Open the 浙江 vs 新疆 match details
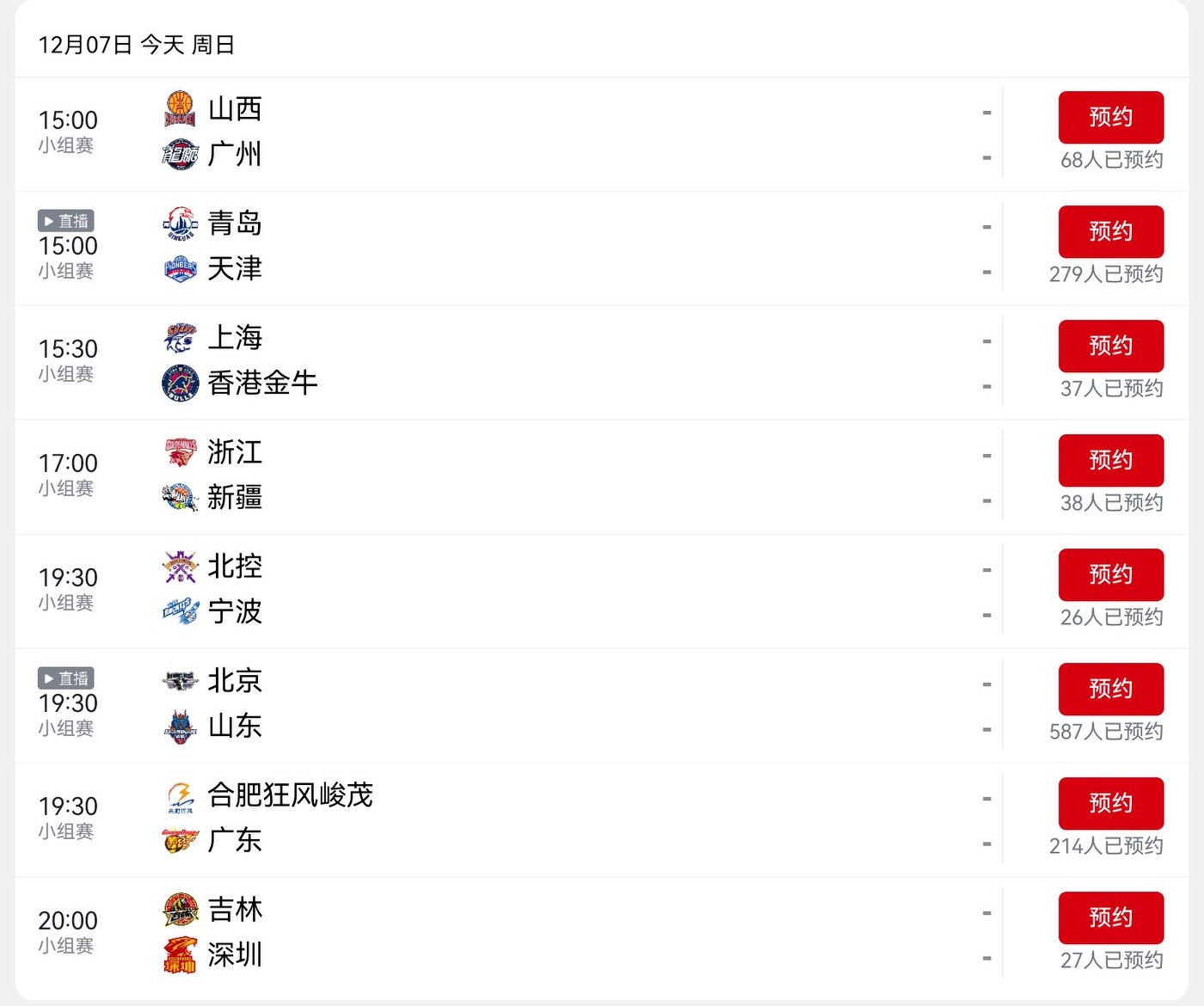 click(x=516, y=476)
